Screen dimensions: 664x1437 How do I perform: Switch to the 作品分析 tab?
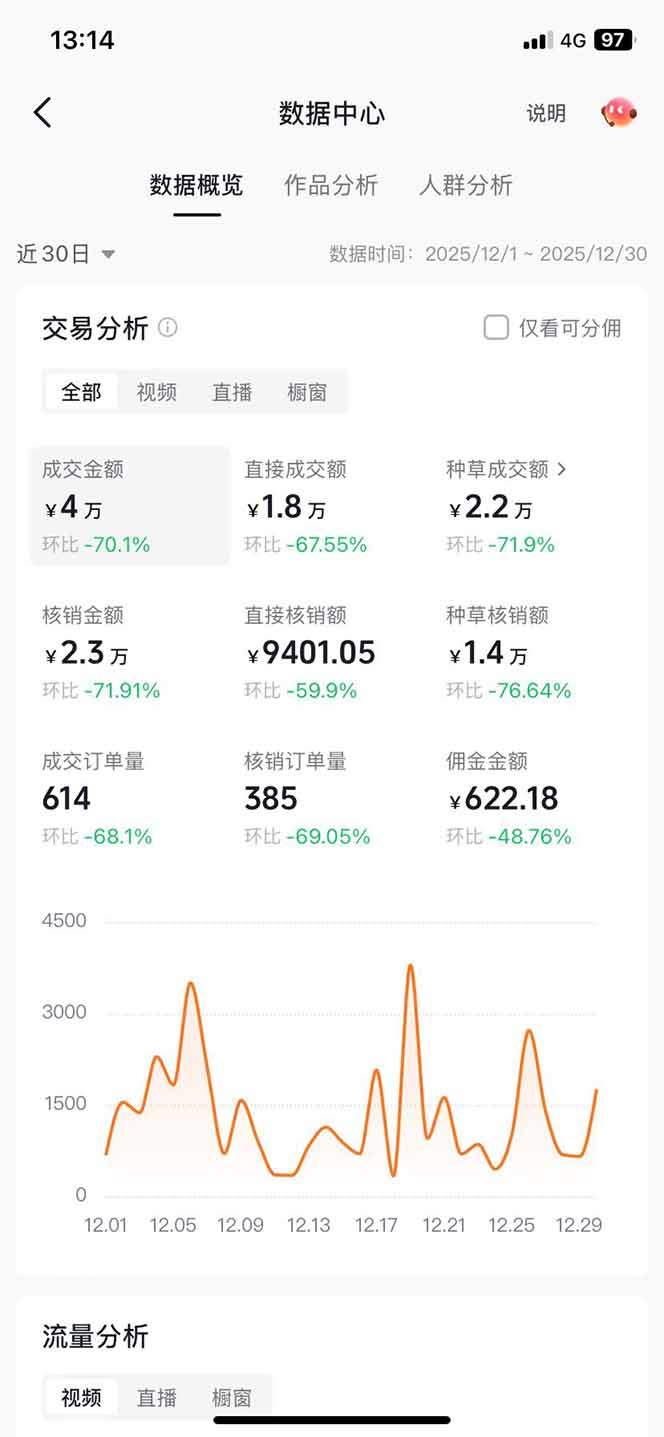coord(331,185)
